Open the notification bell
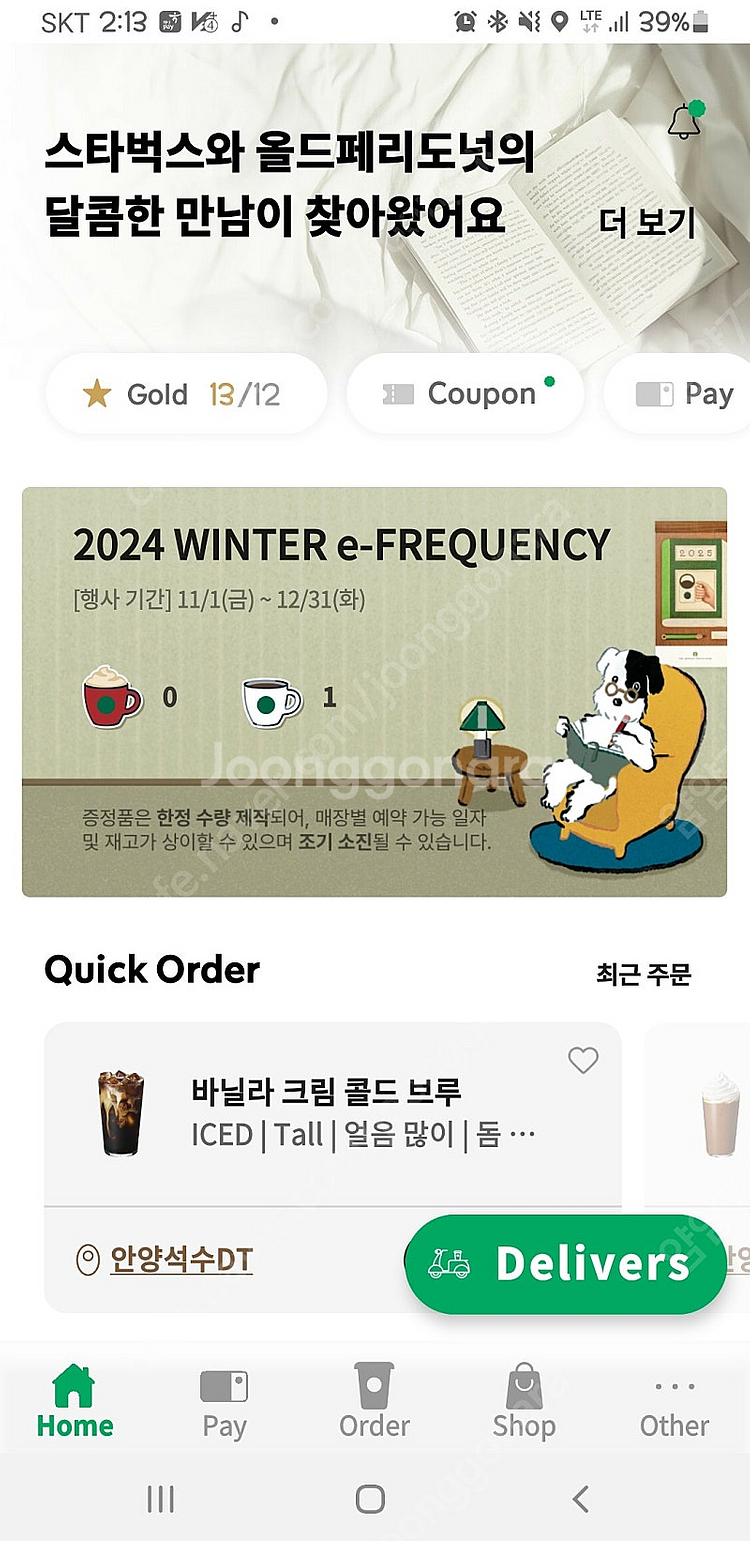This screenshot has width=750, height=1541. pyautogui.click(x=685, y=122)
